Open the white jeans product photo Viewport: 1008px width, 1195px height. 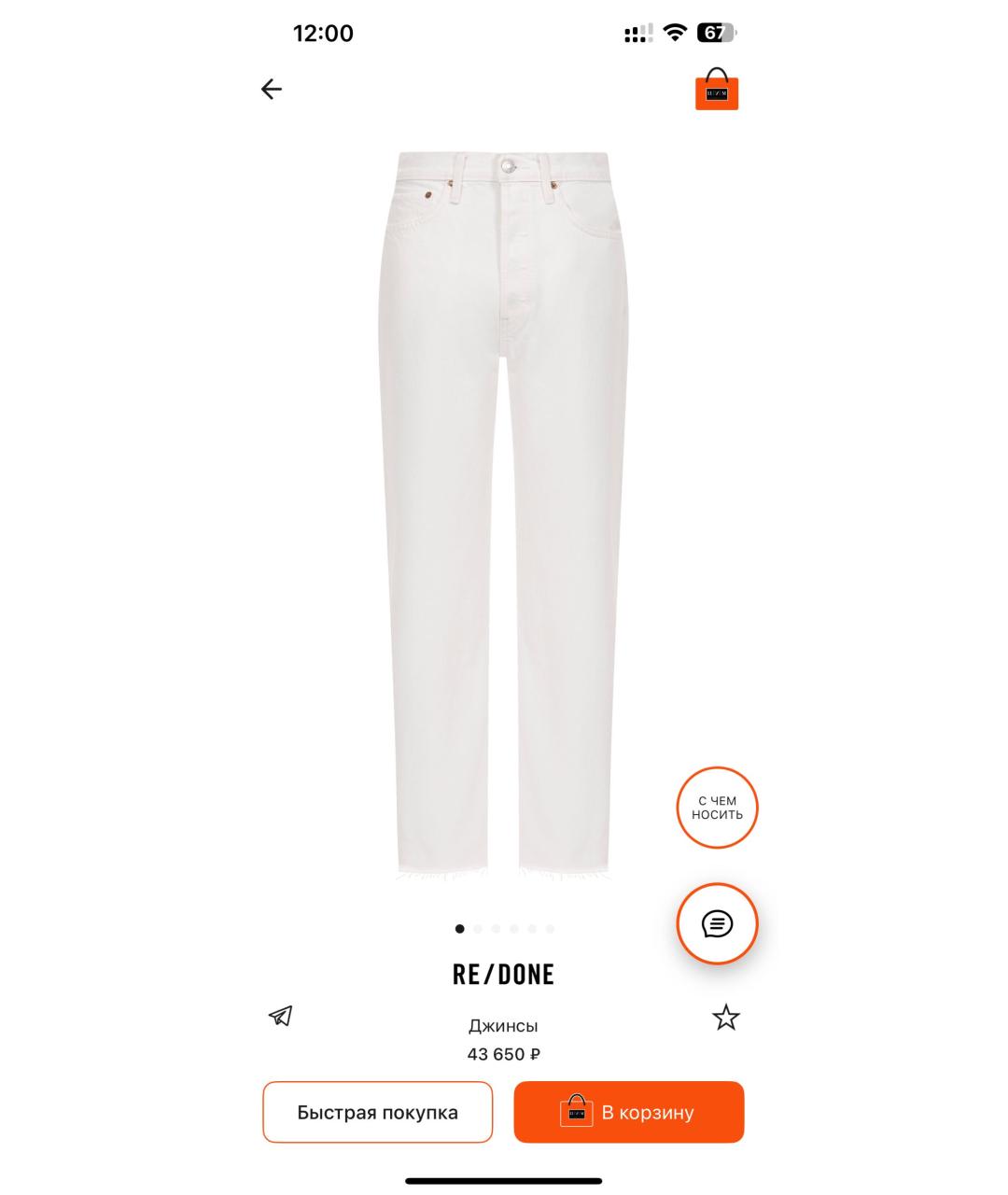point(504,513)
